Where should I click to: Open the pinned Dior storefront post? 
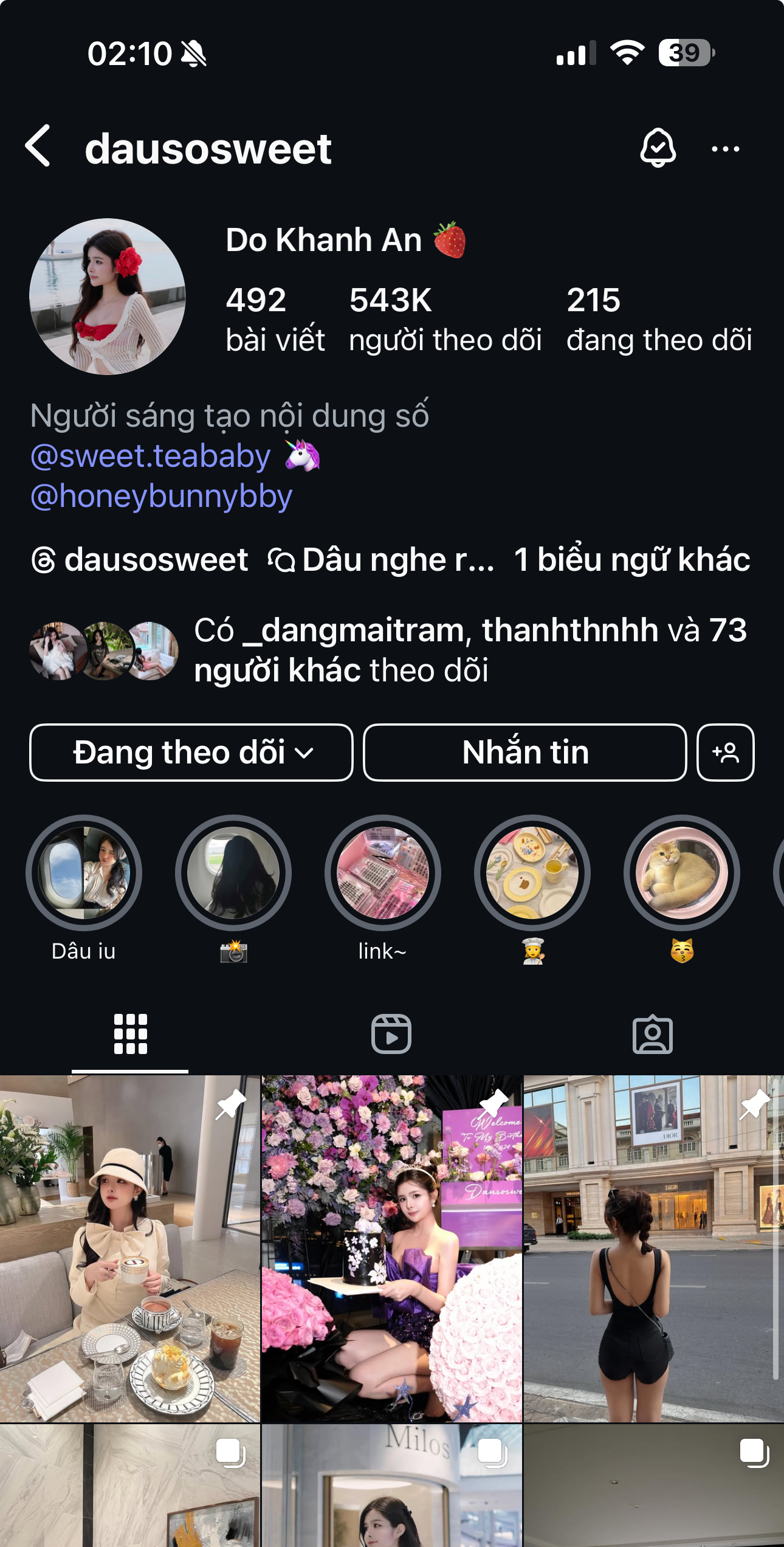[653, 1248]
